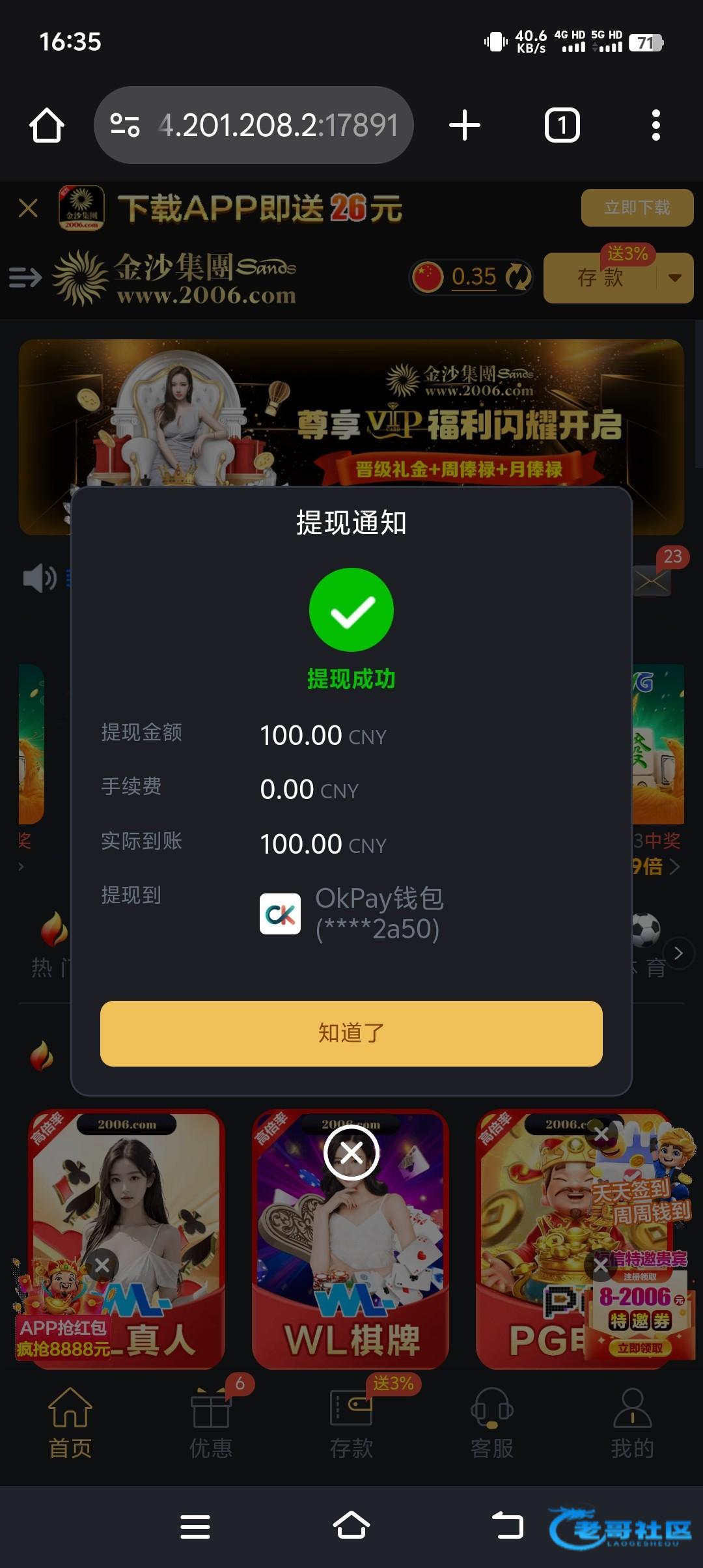The width and height of the screenshot is (703, 1568).
Task: Open the 首页 home tab
Action: 70,1423
